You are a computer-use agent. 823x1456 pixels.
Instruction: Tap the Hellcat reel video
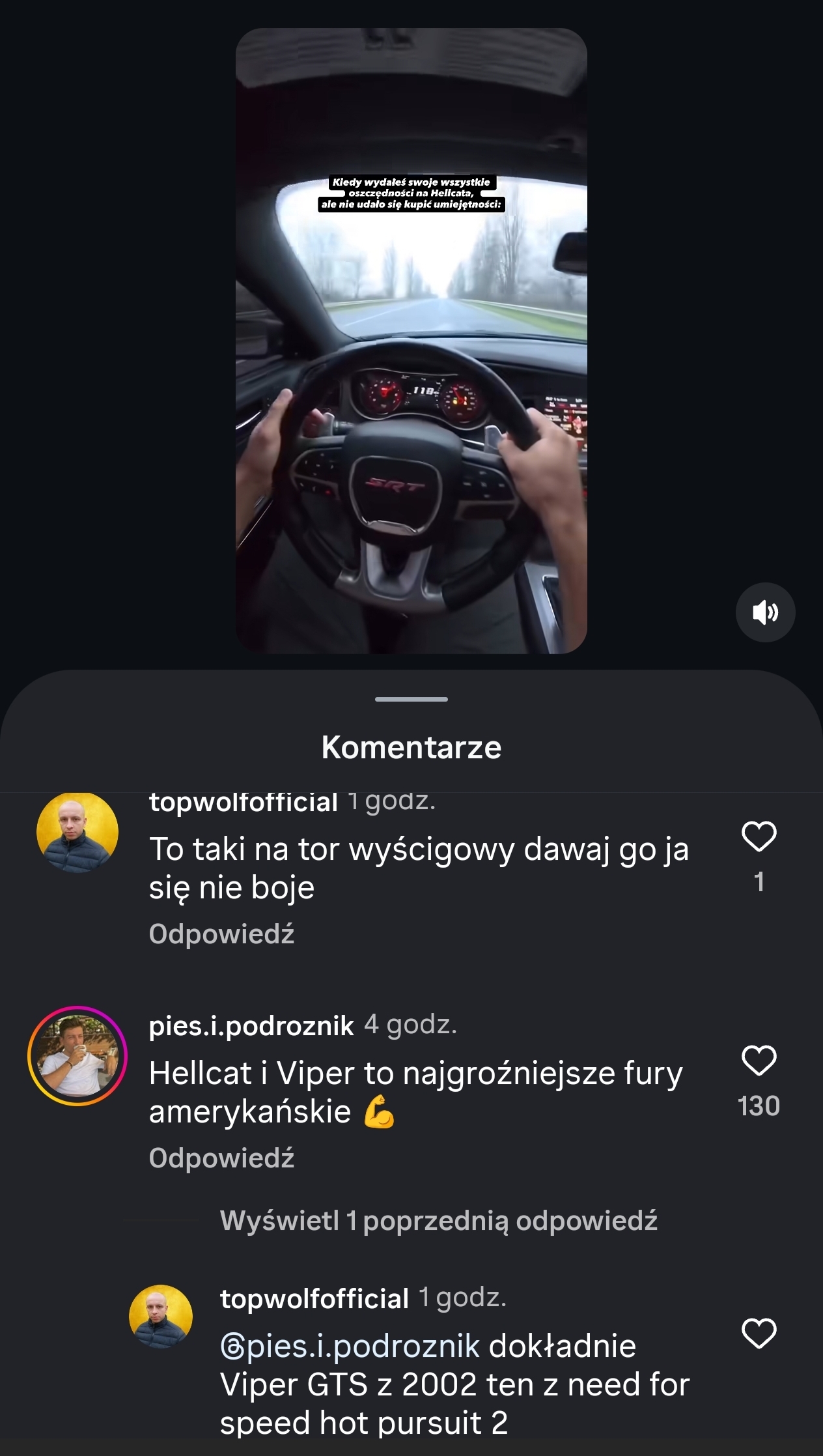[411, 340]
